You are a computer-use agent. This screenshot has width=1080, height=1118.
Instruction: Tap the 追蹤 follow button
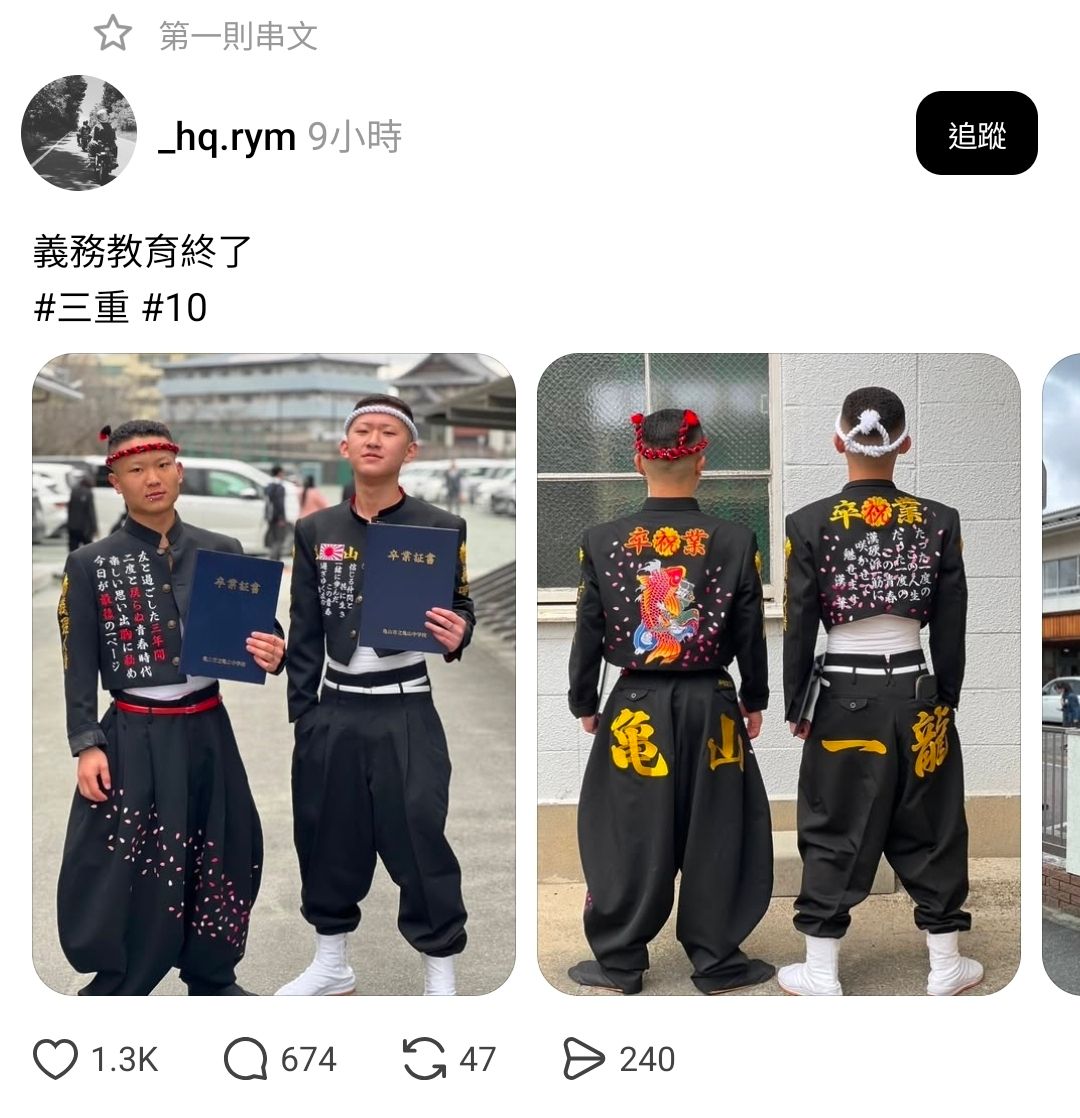coord(976,134)
